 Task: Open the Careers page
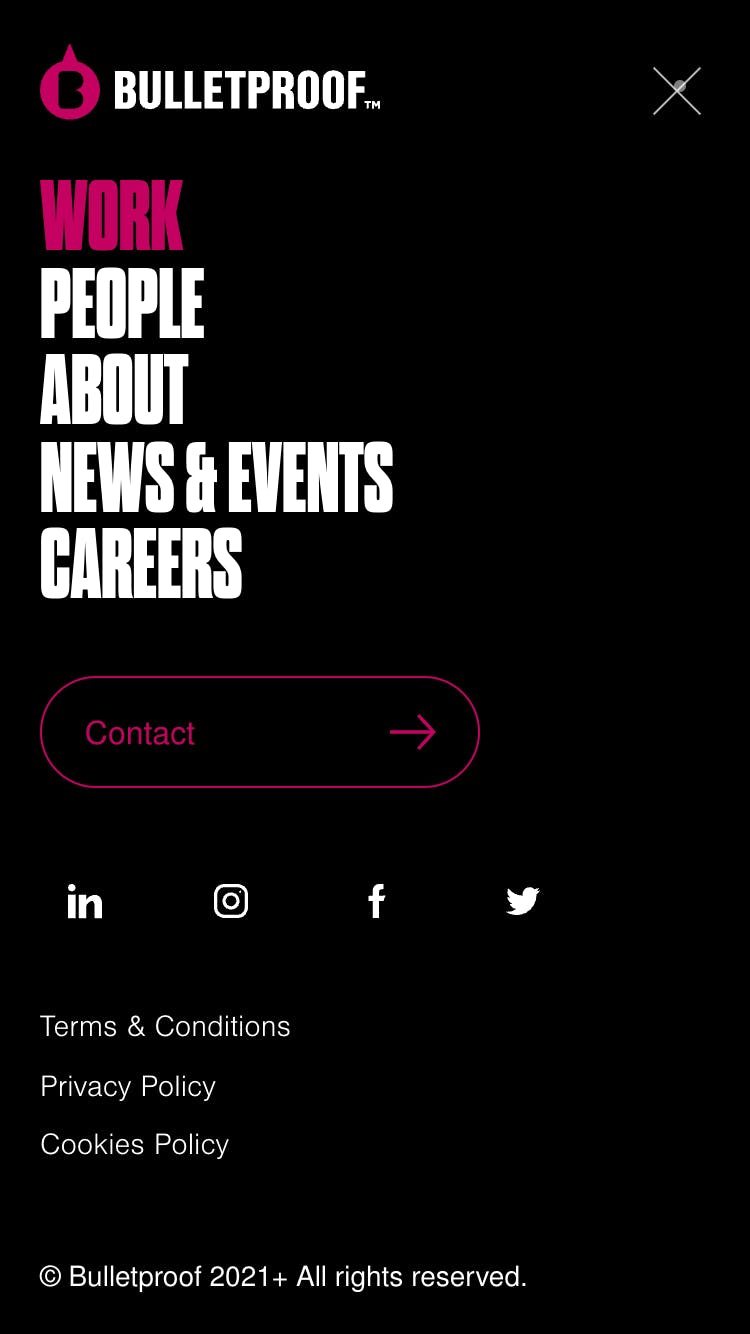(x=141, y=565)
